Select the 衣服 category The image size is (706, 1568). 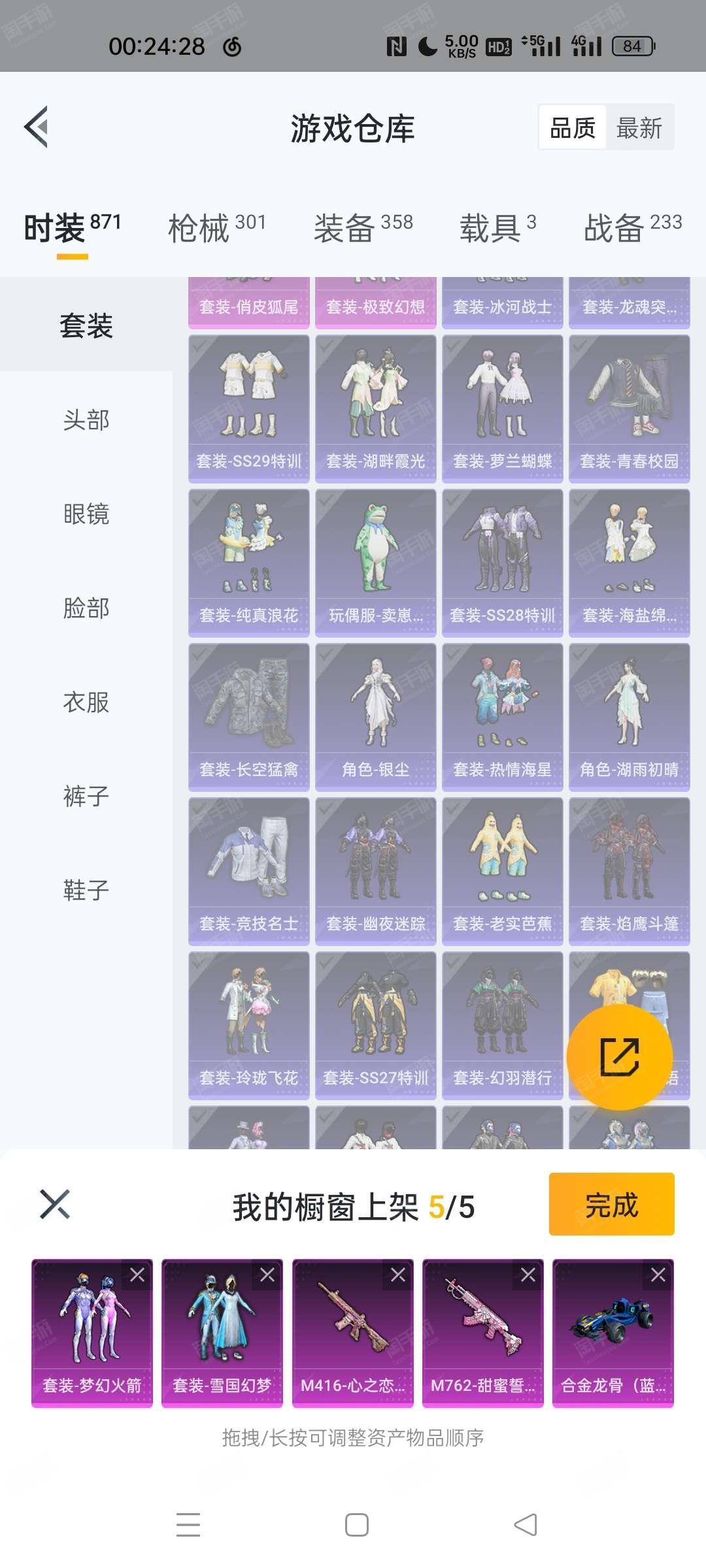(86, 702)
